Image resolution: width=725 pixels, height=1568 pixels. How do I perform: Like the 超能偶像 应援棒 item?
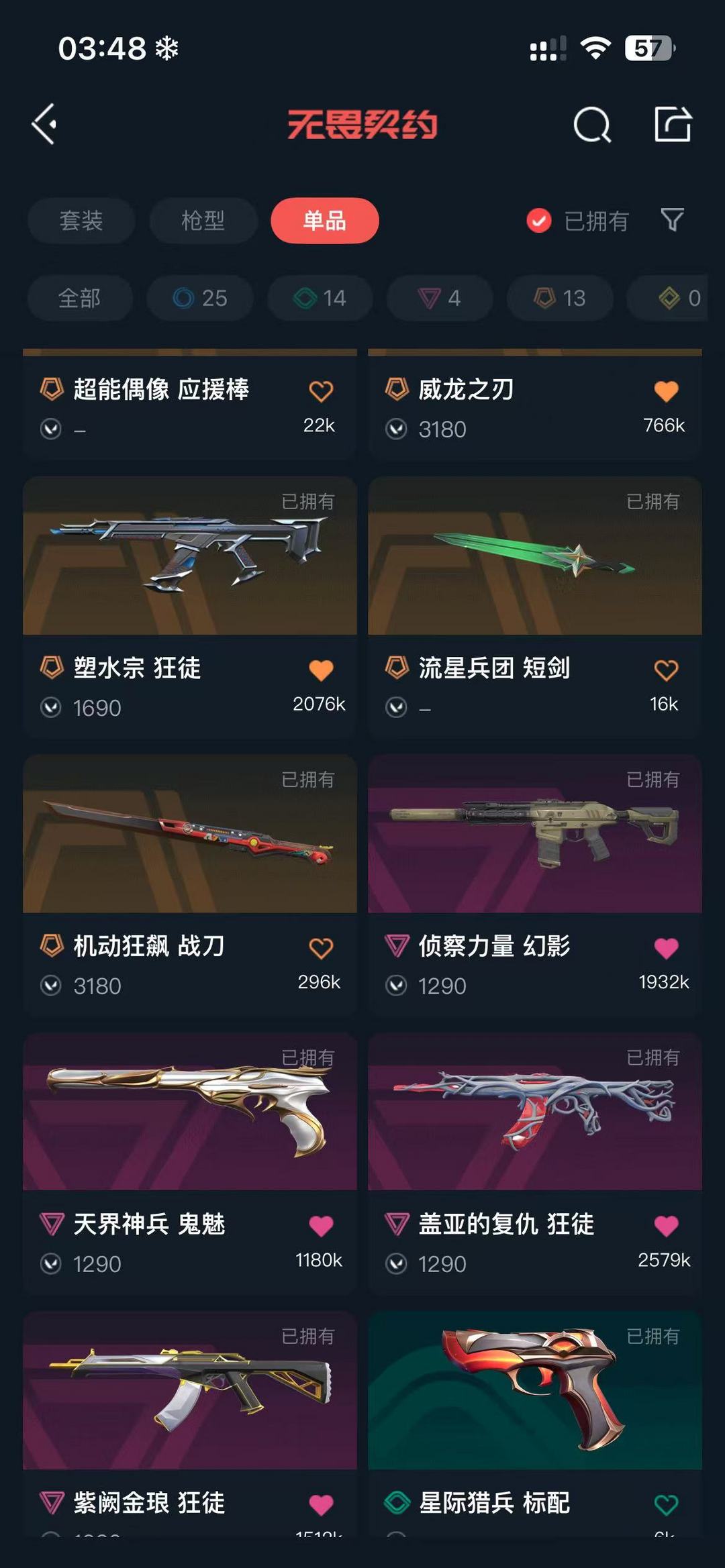pyautogui.click(x=321, y=391)
